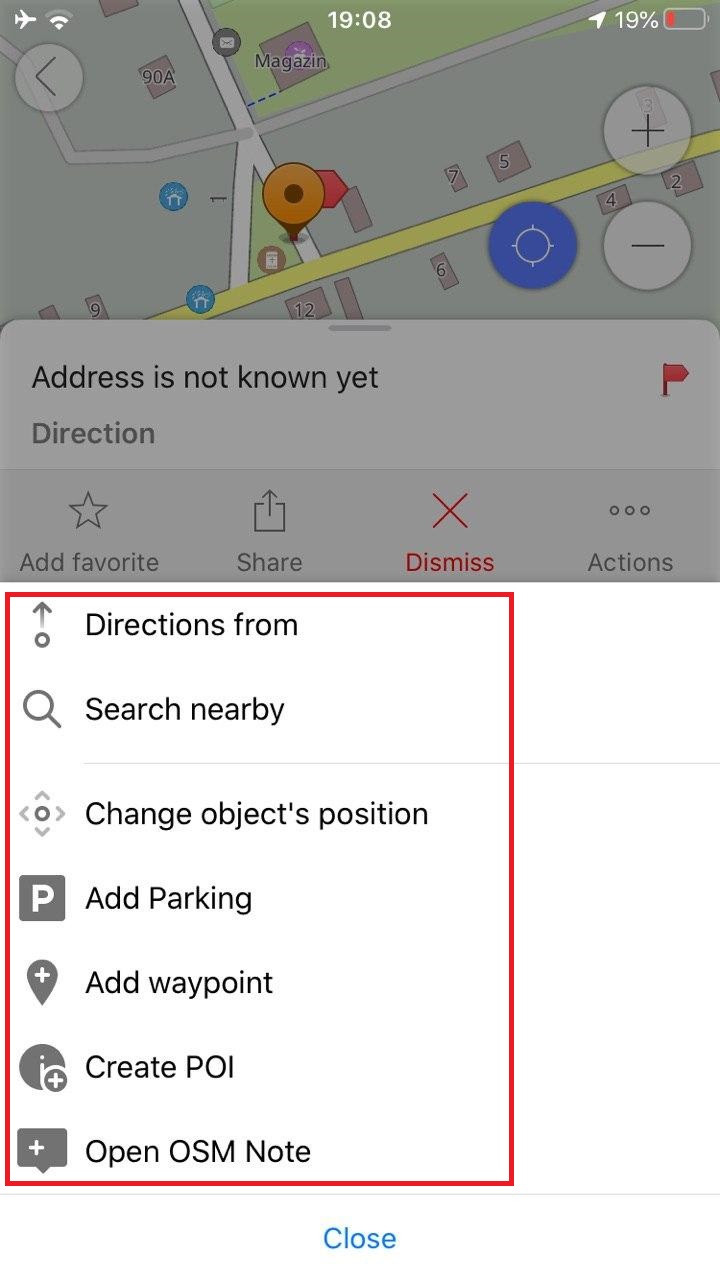Tap the red flag marker icon

tap(675, 379)
